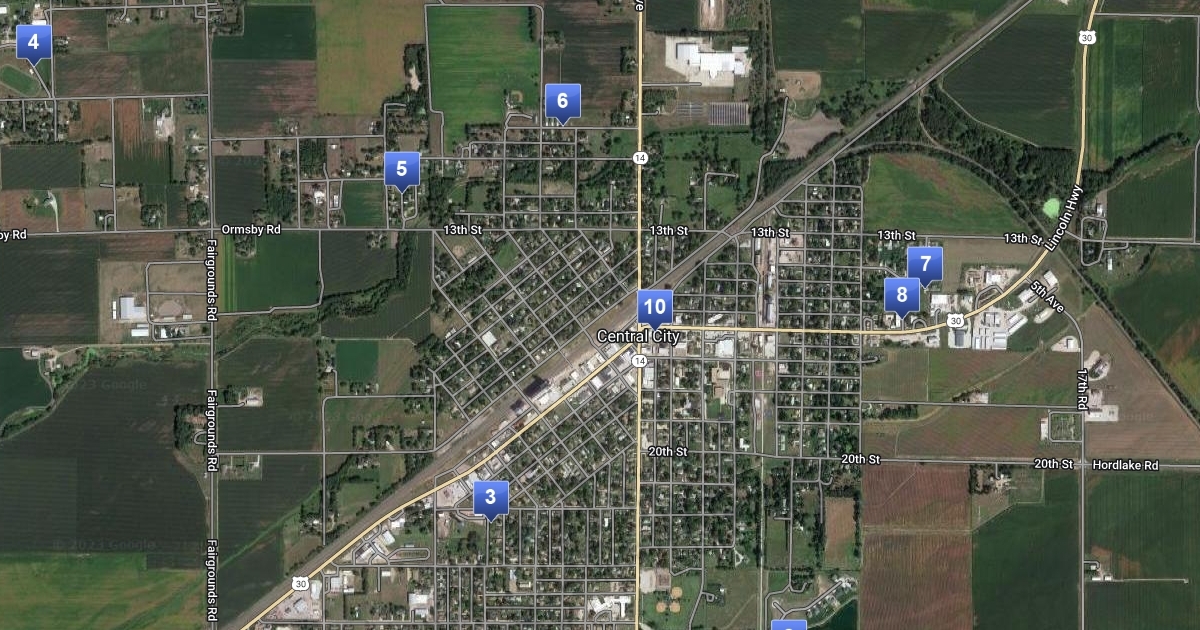Tap map marker number 10
The width and height of the screenshot is (1200, 630).
pos(655,308)
